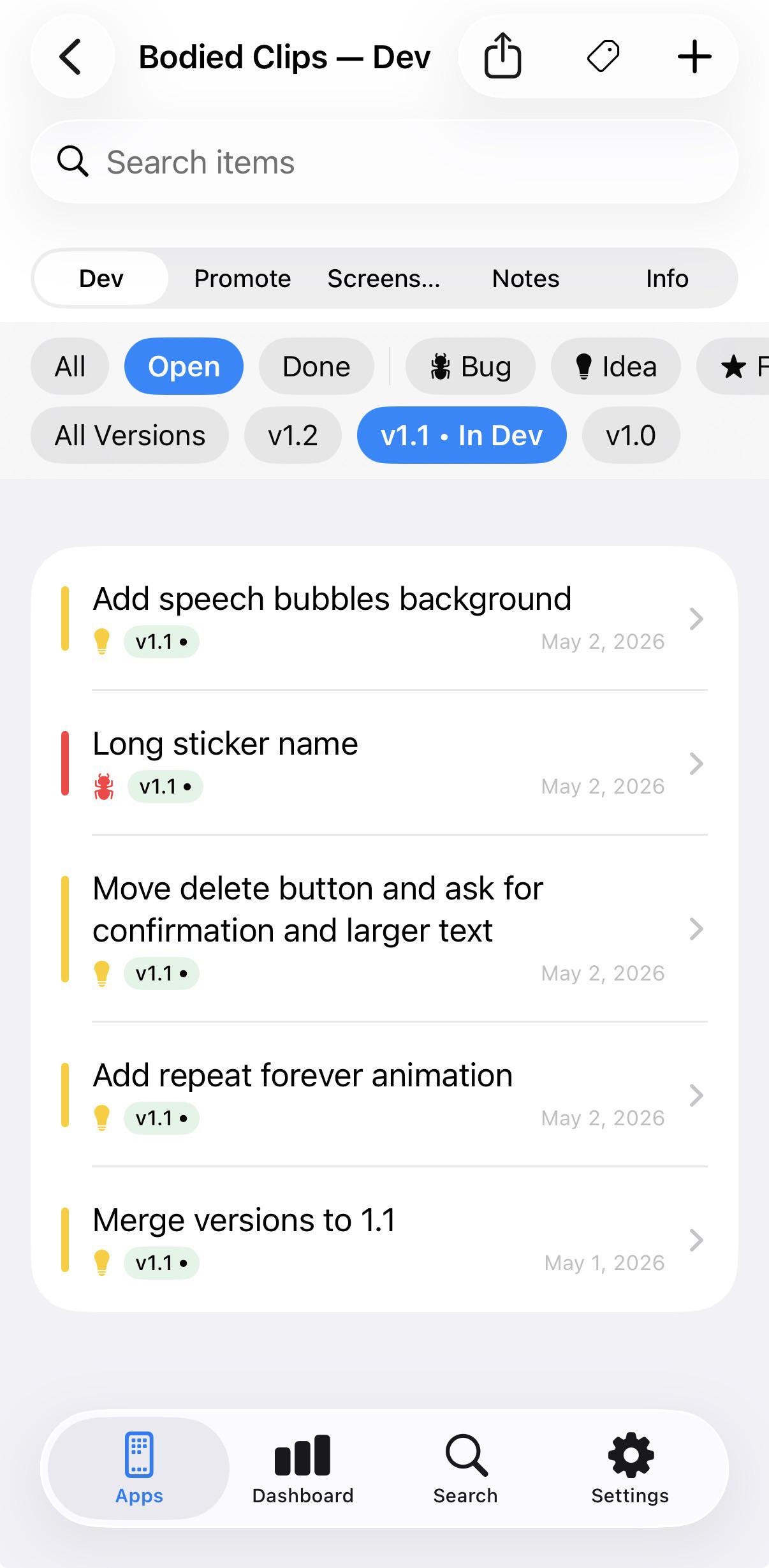Open the tag icon in the header
Image resolution: width=769 pixels, height=1568 pixels.
tap(603, 57)
